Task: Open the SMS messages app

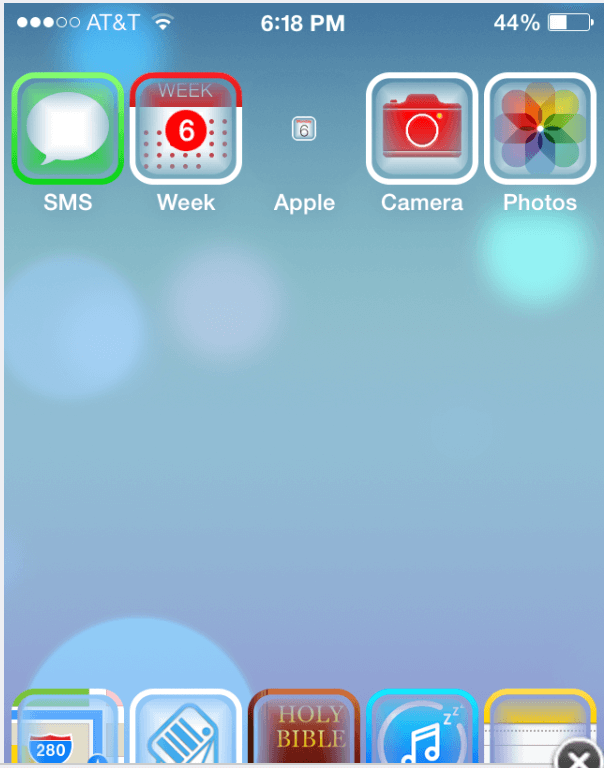Action: (68, 129)
